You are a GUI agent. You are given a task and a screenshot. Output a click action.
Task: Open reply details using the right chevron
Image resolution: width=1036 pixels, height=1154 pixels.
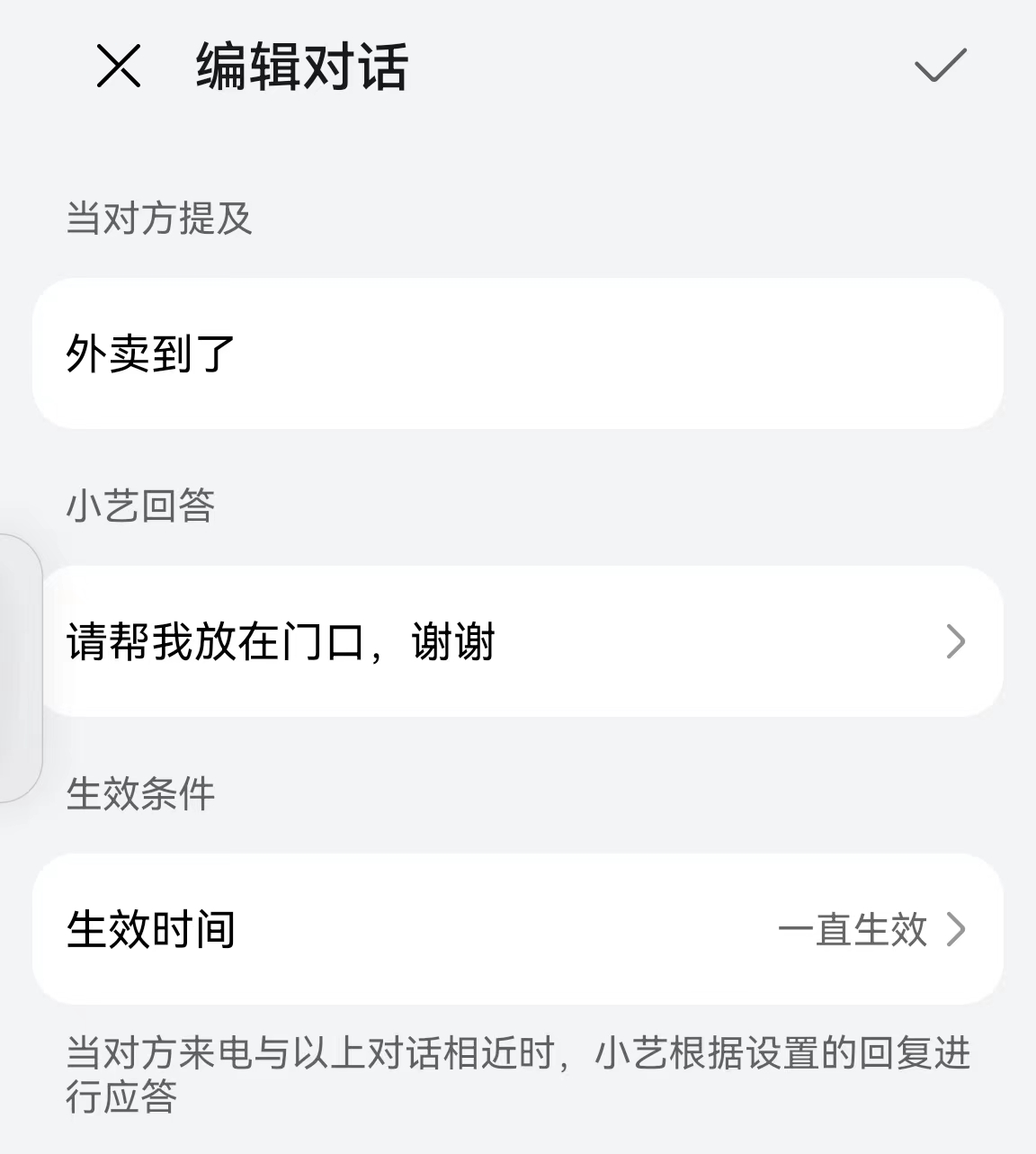point(958,640)
